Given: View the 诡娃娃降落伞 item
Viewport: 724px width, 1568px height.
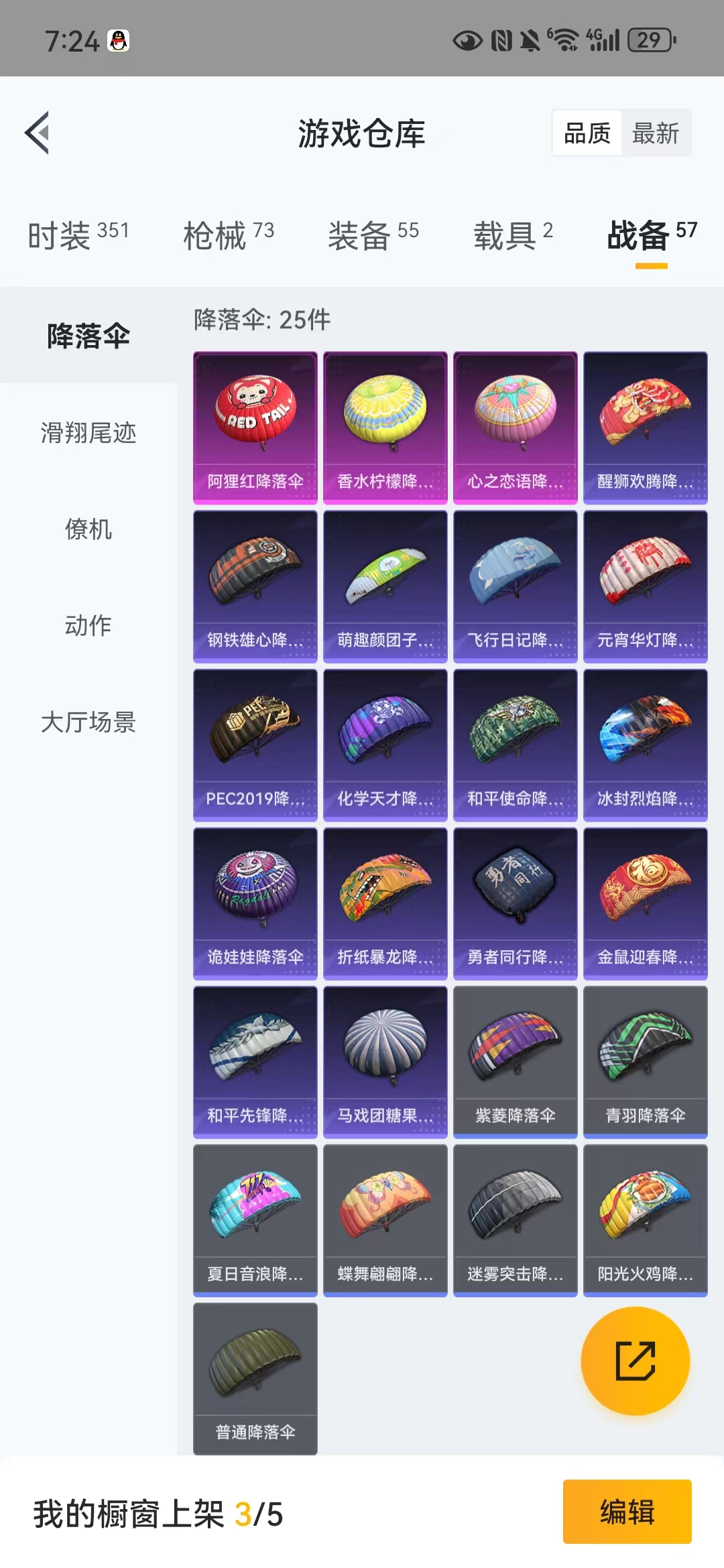Looking at the screenshot, I should click(255, 904).
